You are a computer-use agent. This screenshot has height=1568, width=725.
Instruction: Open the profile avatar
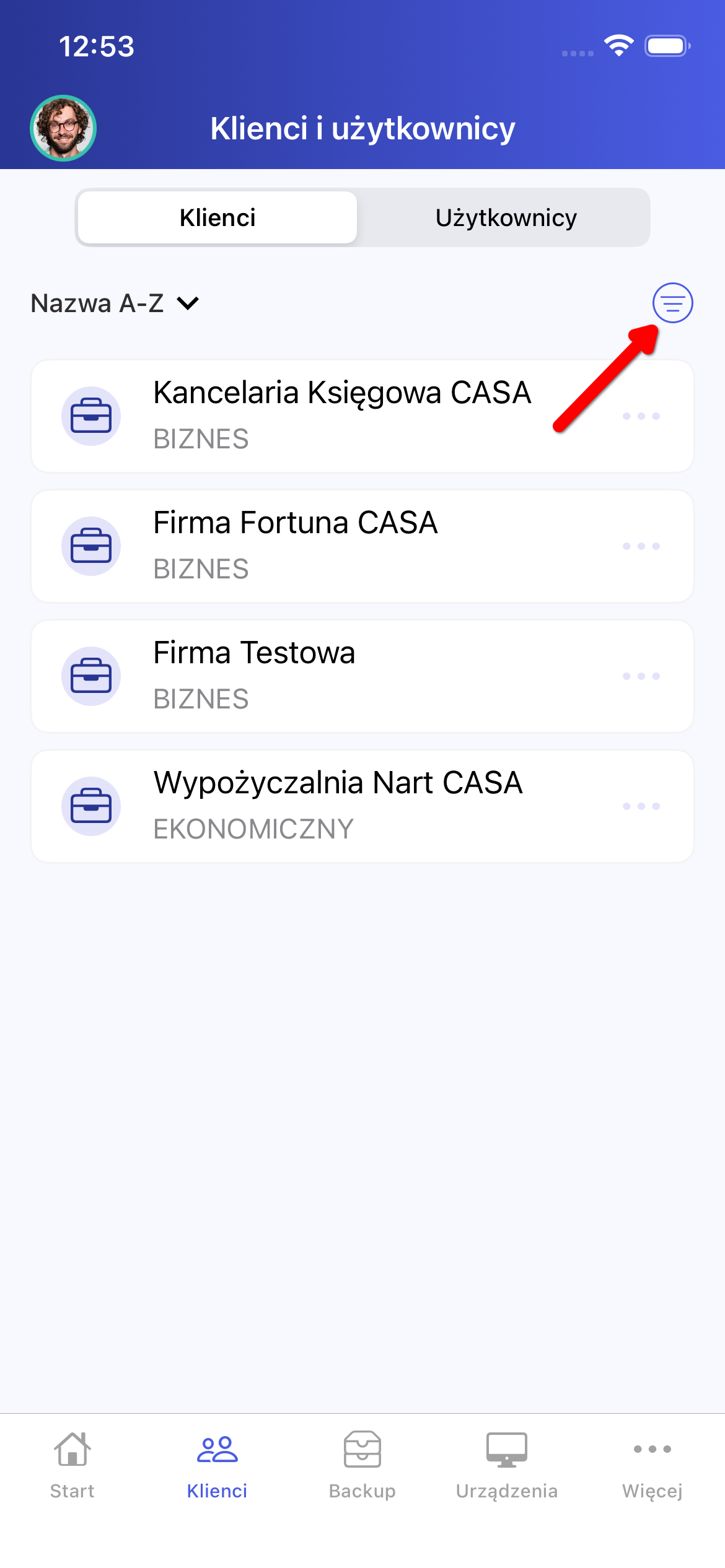(x=63, y=128)
